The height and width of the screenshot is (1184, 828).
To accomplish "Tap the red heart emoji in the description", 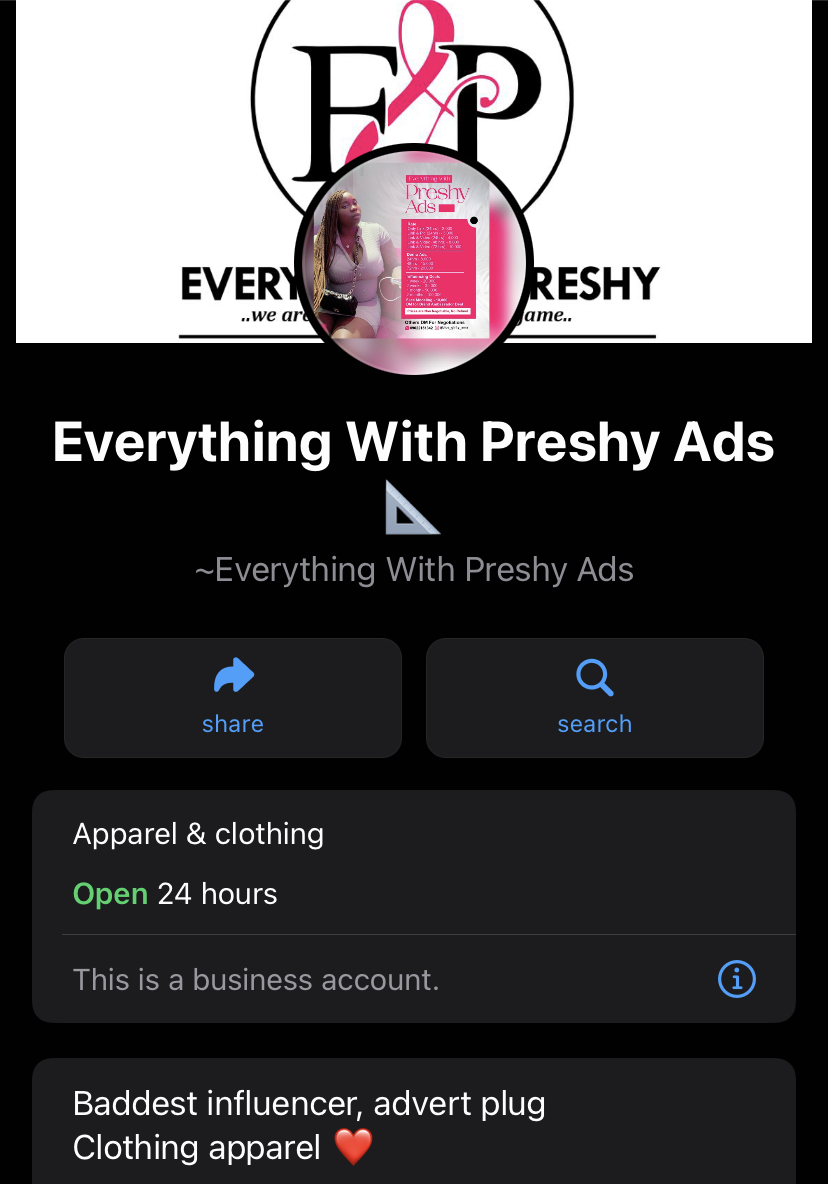I will click(x=352, y=1147).
